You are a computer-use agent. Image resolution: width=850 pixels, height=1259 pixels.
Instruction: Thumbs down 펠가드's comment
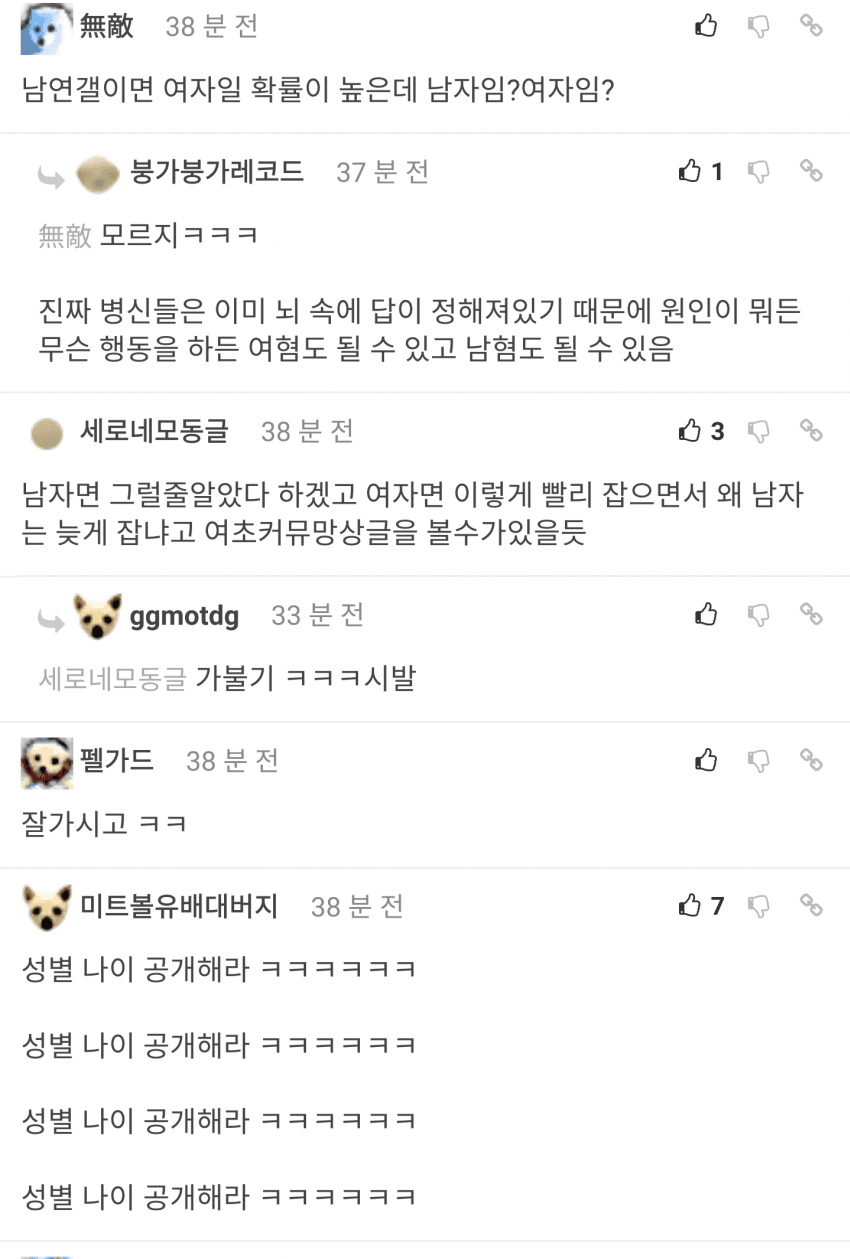click(x=759, y=760)
